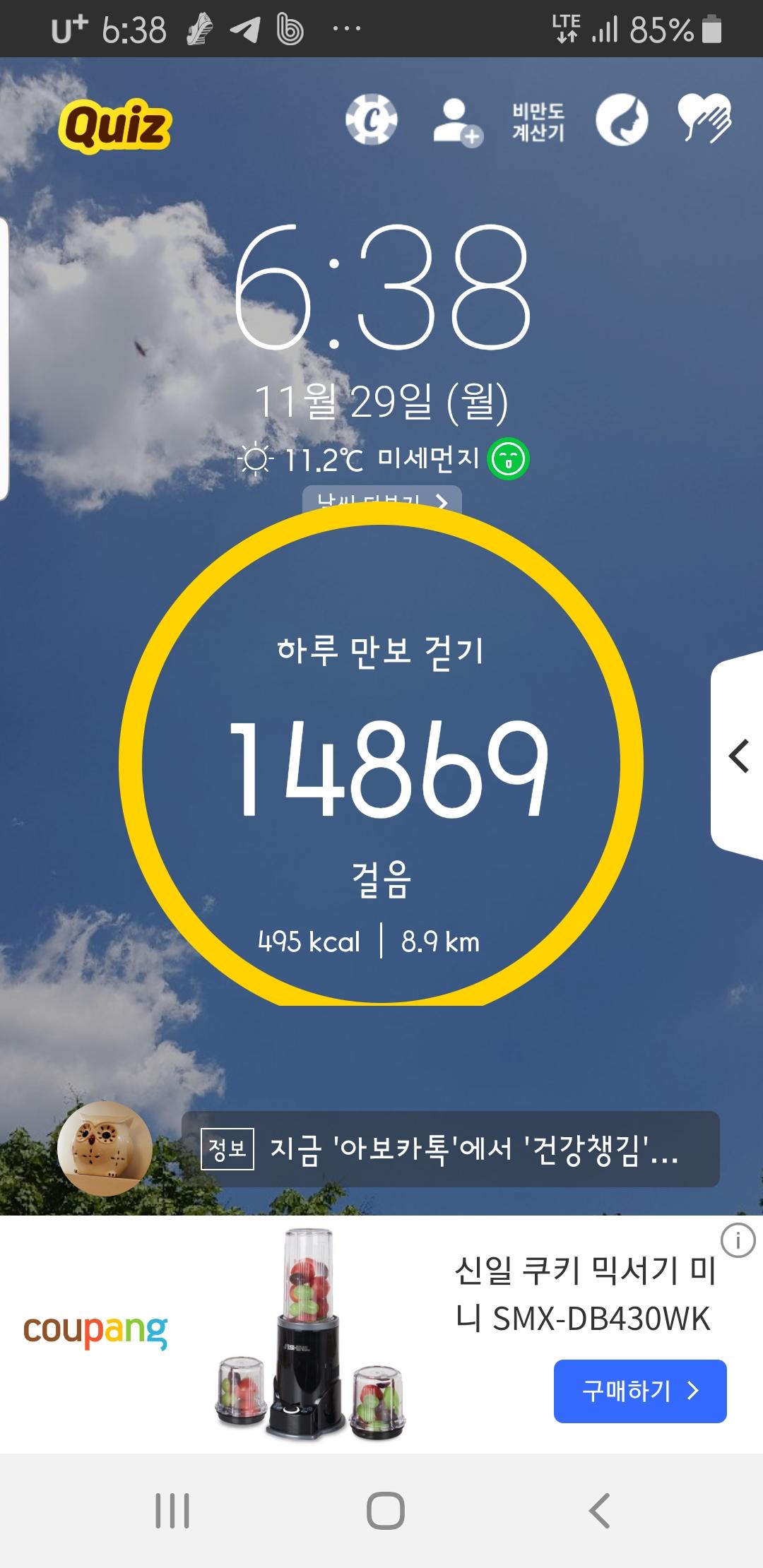Open the ad info icon
This screenshot has width=763, height=1568.
click(x=738, y=1240)
